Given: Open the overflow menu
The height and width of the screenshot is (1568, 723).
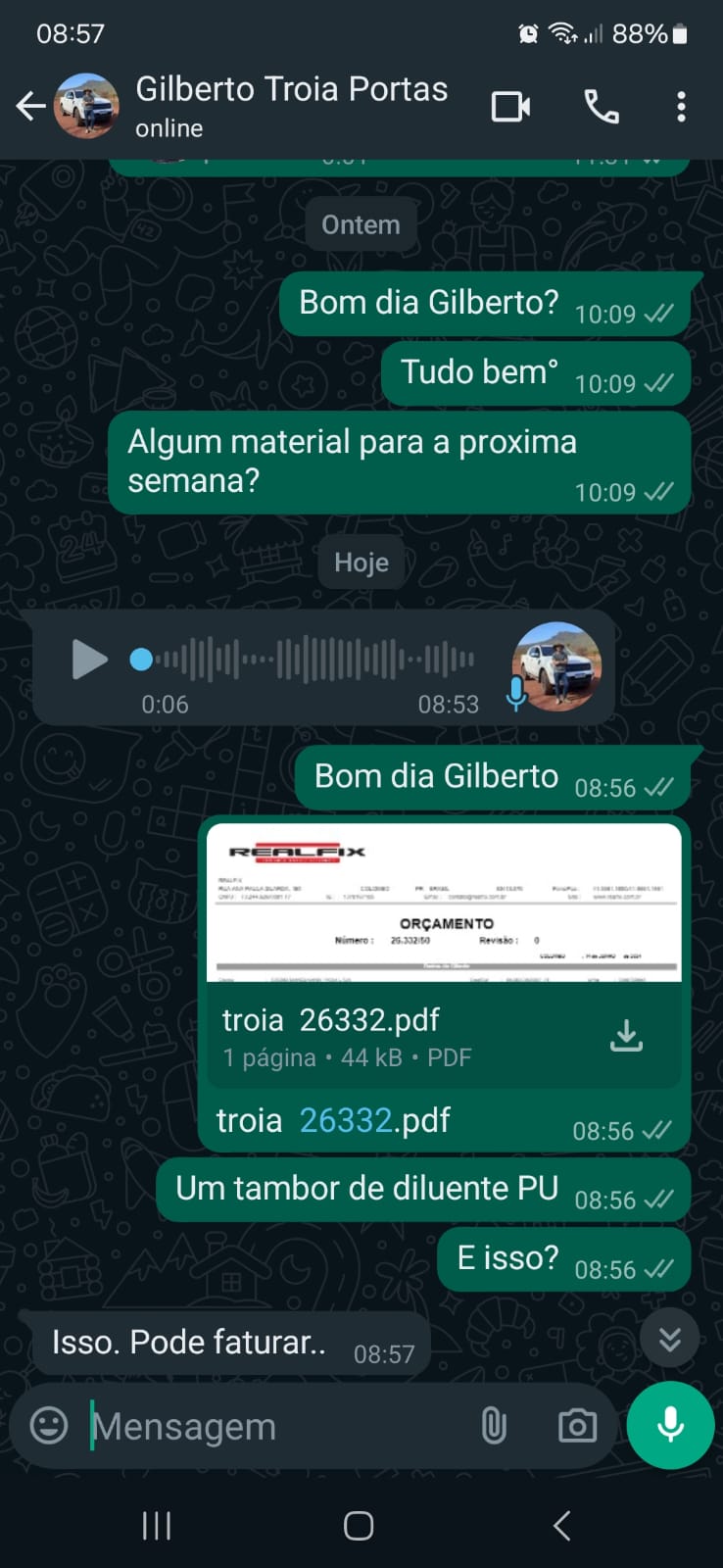Looking at the screenshot, I should point(681,106).
